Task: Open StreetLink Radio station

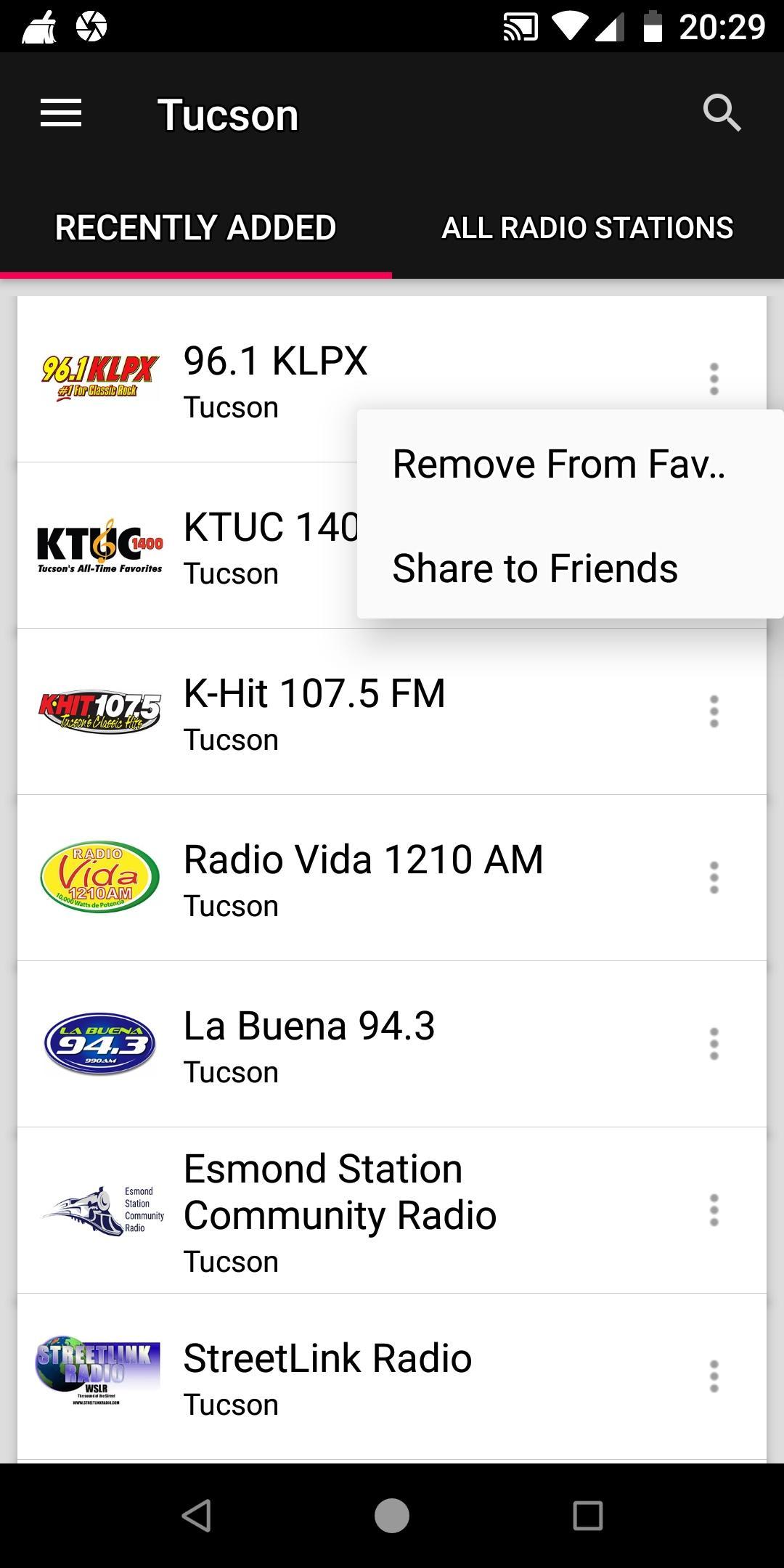Action: [392, 1376]
